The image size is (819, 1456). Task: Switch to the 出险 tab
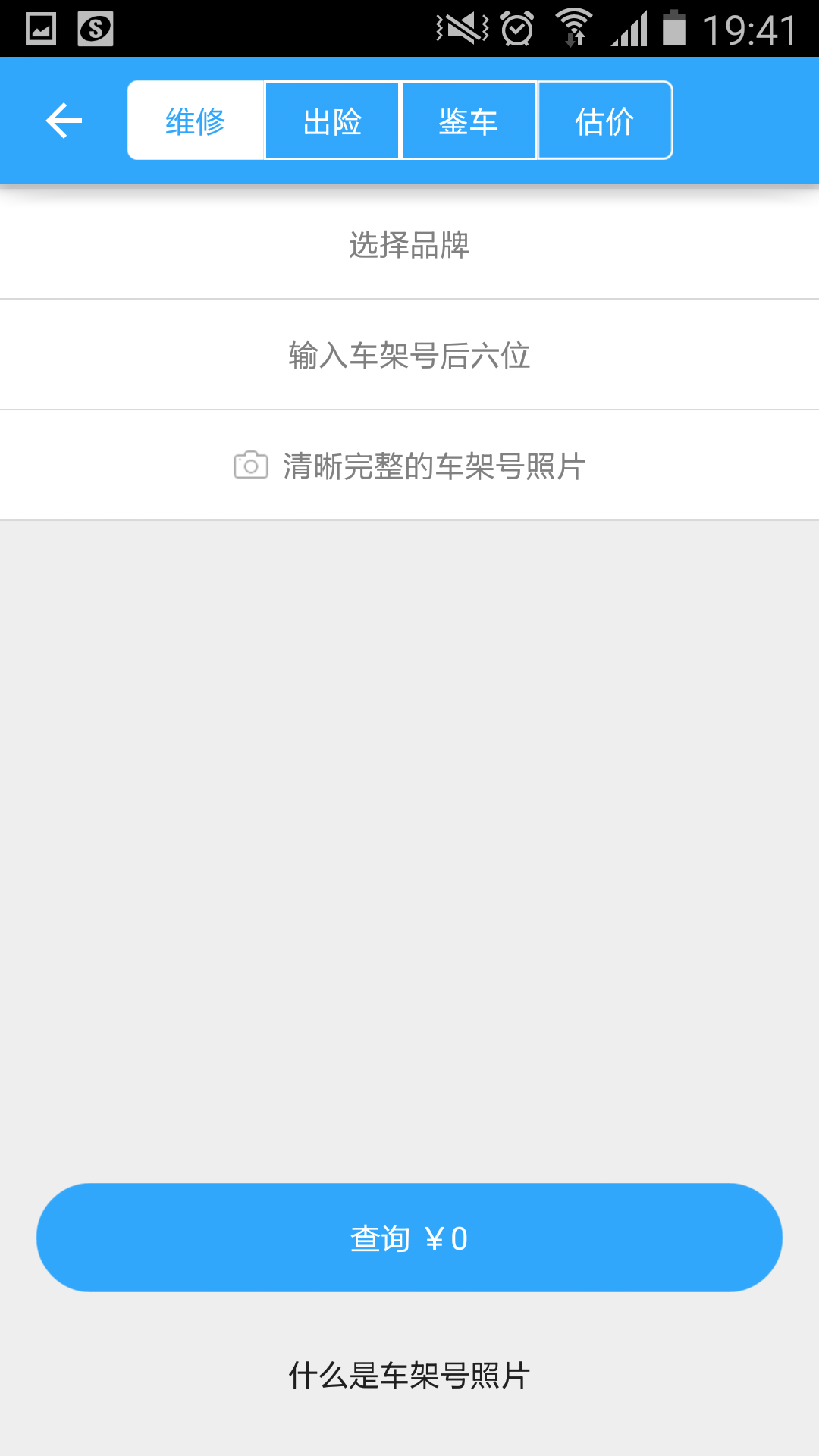point(332,121)
